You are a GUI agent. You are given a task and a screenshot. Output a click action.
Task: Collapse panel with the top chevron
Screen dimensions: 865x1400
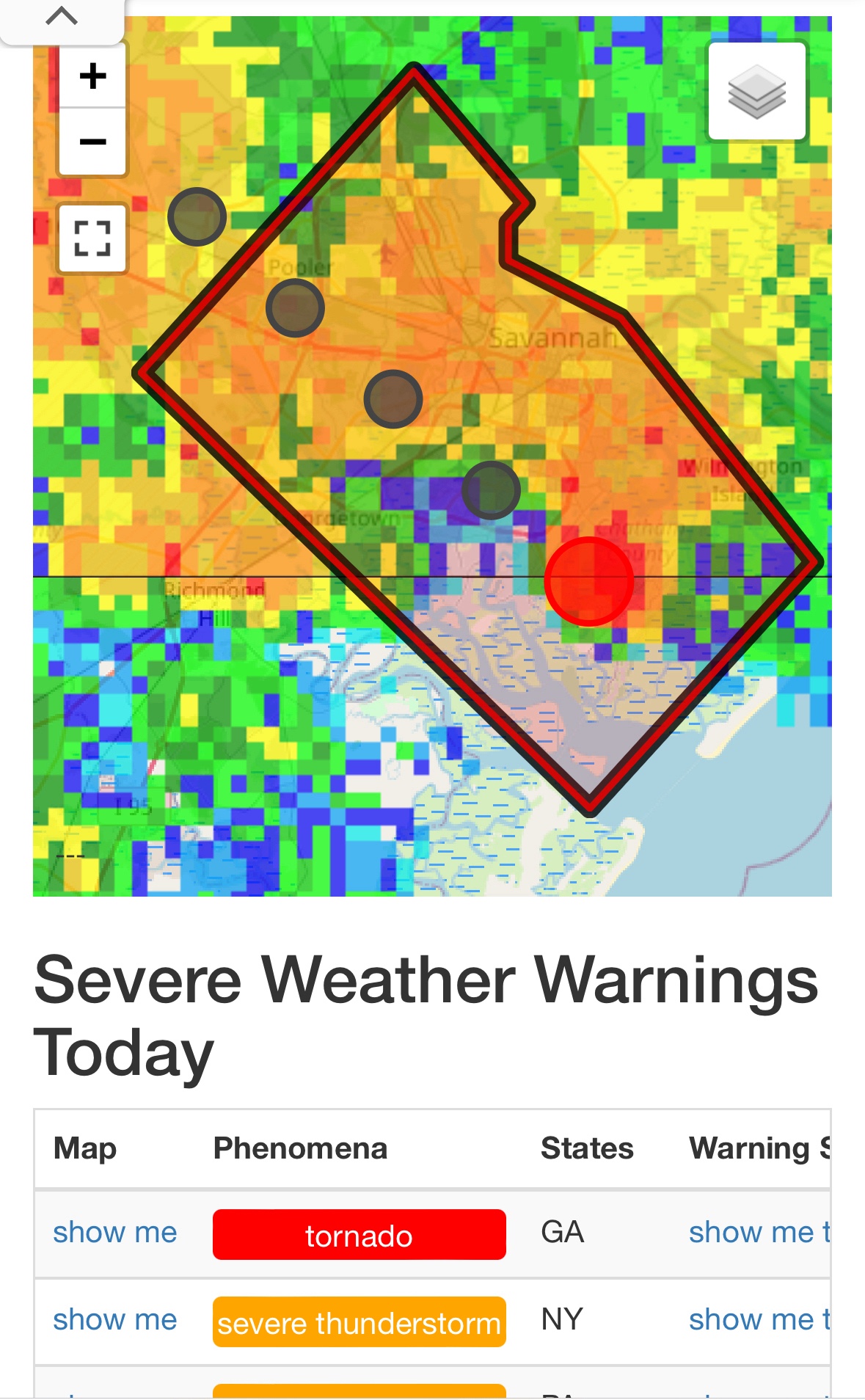point(62,17)
